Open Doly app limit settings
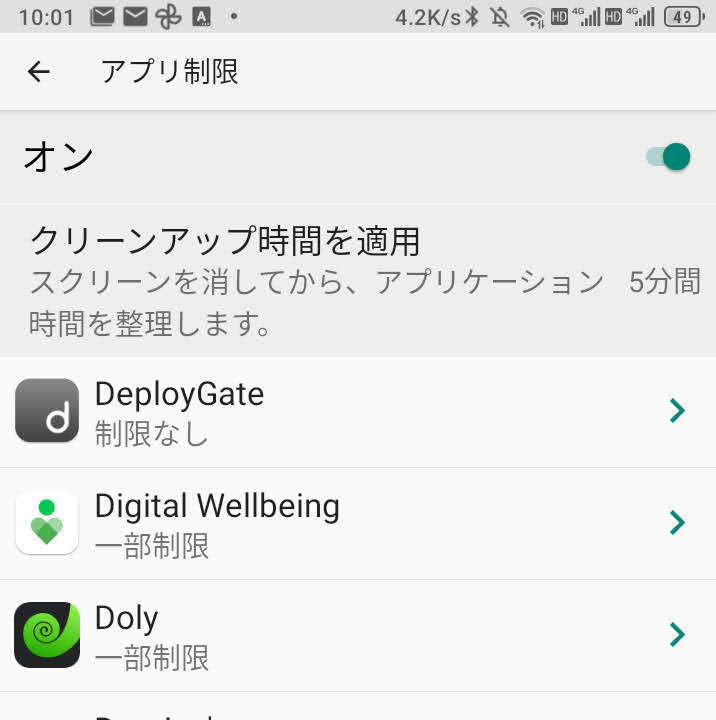The image size is (716, 720). [x=358, y=635]
